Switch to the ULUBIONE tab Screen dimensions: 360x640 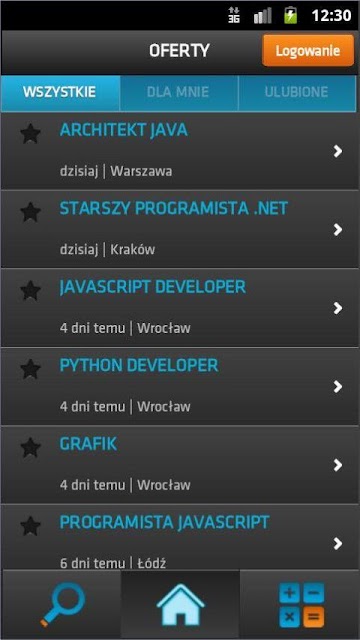click(297, 93)
